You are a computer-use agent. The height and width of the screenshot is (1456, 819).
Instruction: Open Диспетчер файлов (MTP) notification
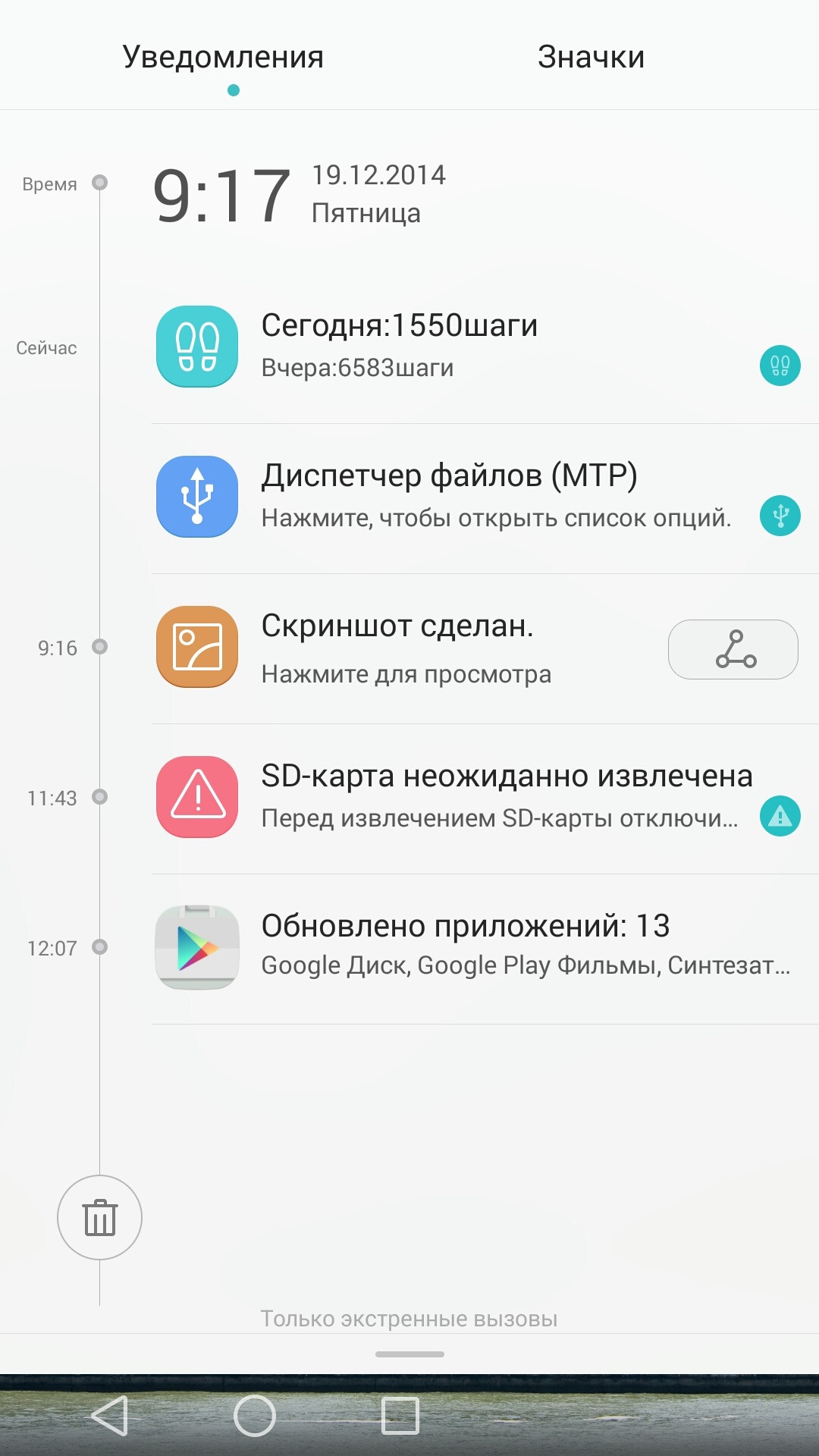point(455,496)
